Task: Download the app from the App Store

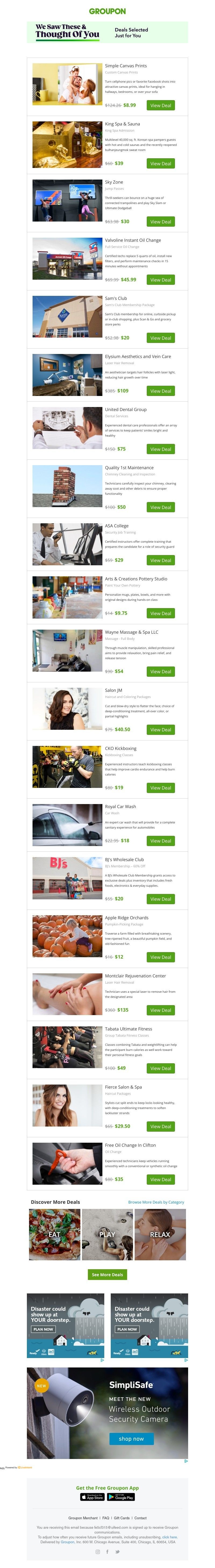Action: (x=92, y=1497)
